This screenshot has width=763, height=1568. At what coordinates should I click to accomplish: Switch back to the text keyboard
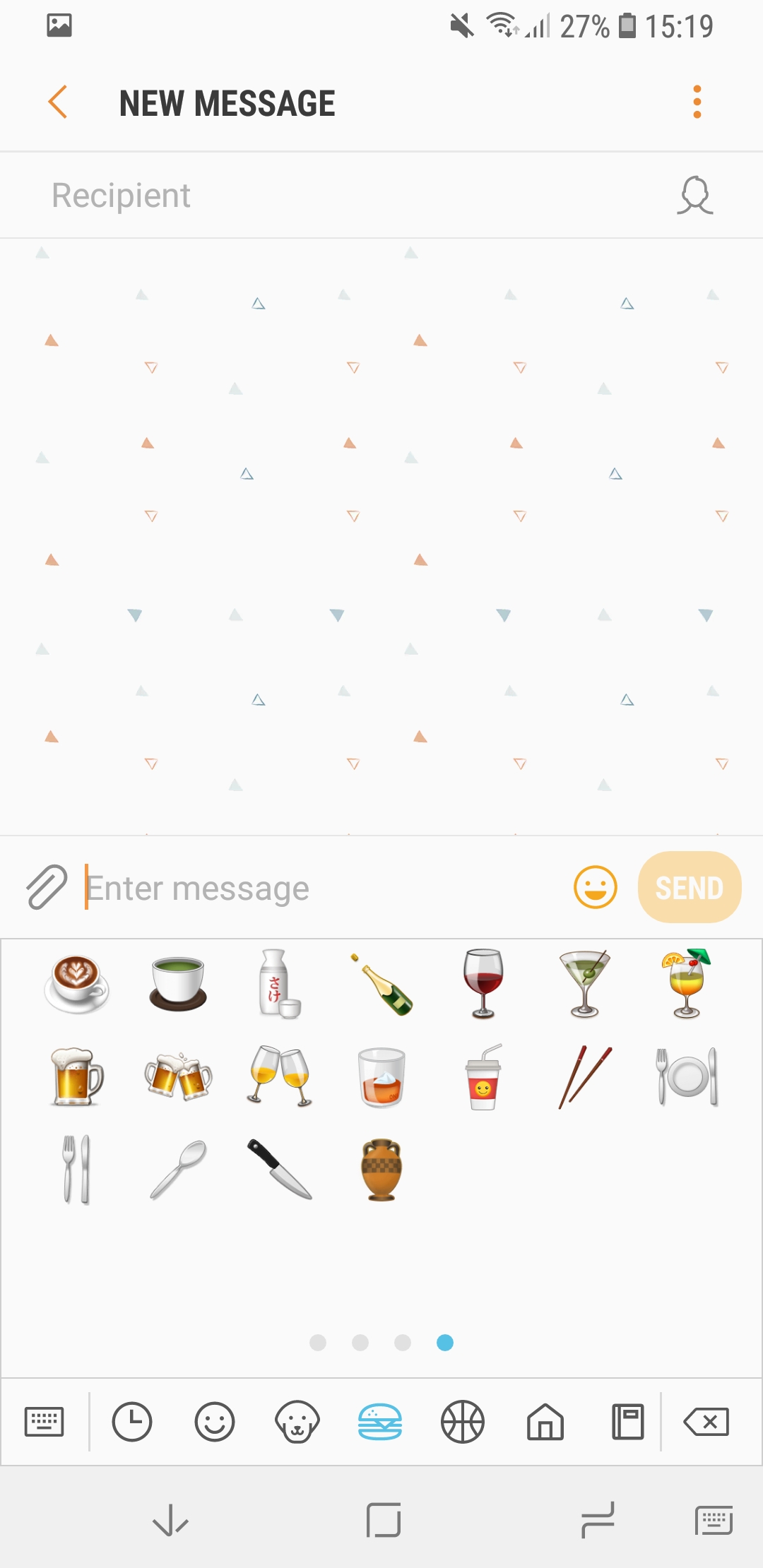(x=44, y=1421)
